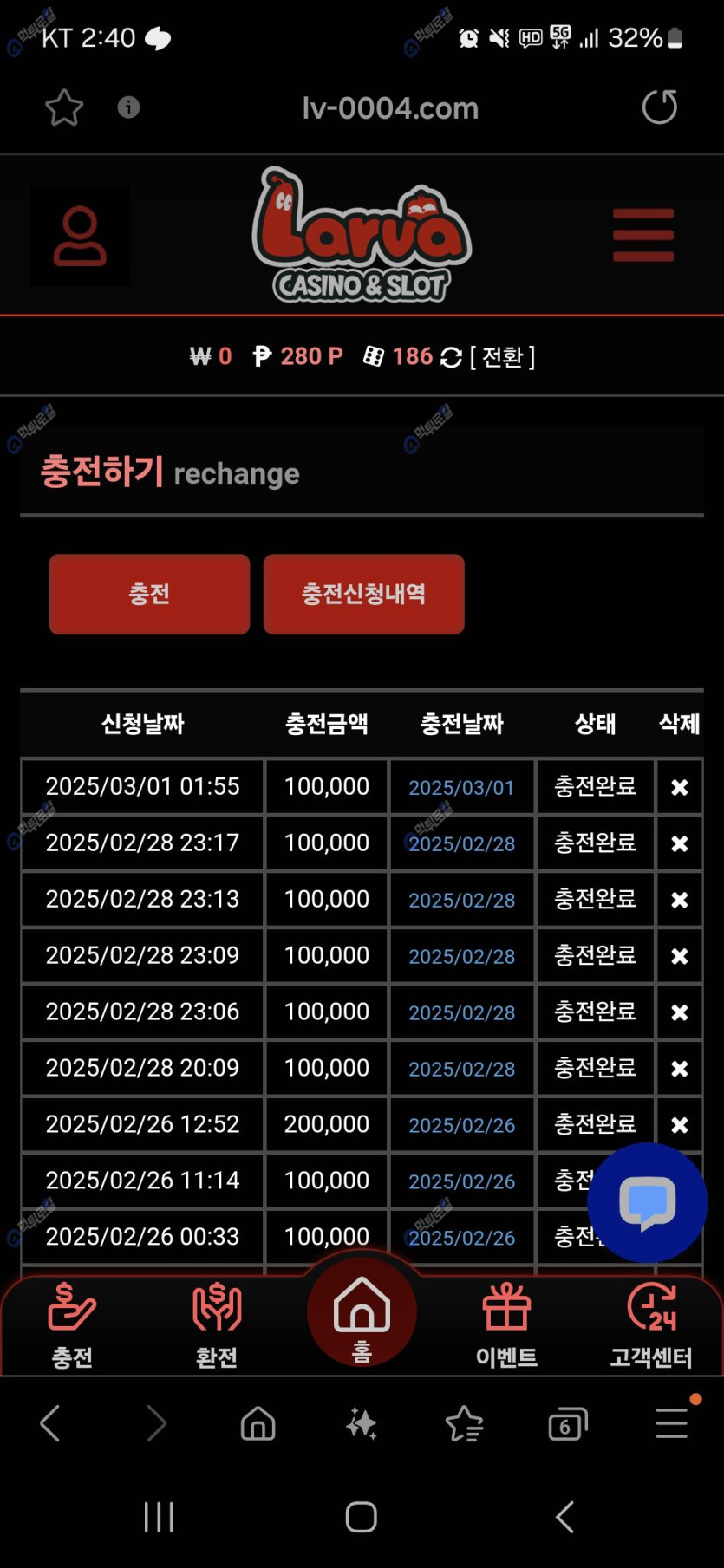Delete the 200,000 charge from 2025/02/26
The image size is (724, 1568).
(680, 1125)
